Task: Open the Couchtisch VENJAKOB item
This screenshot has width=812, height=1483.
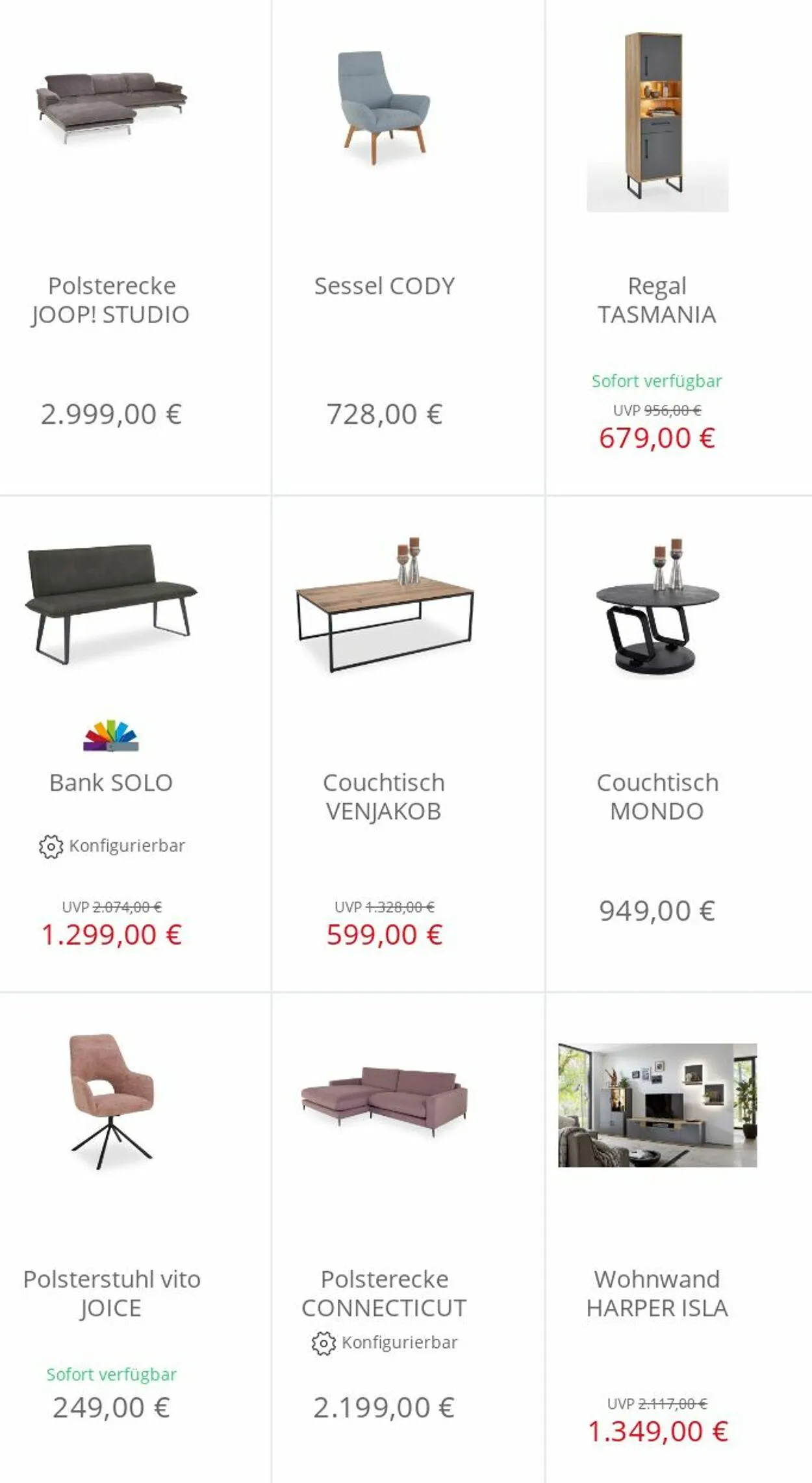Action: (x=384, y=797)
